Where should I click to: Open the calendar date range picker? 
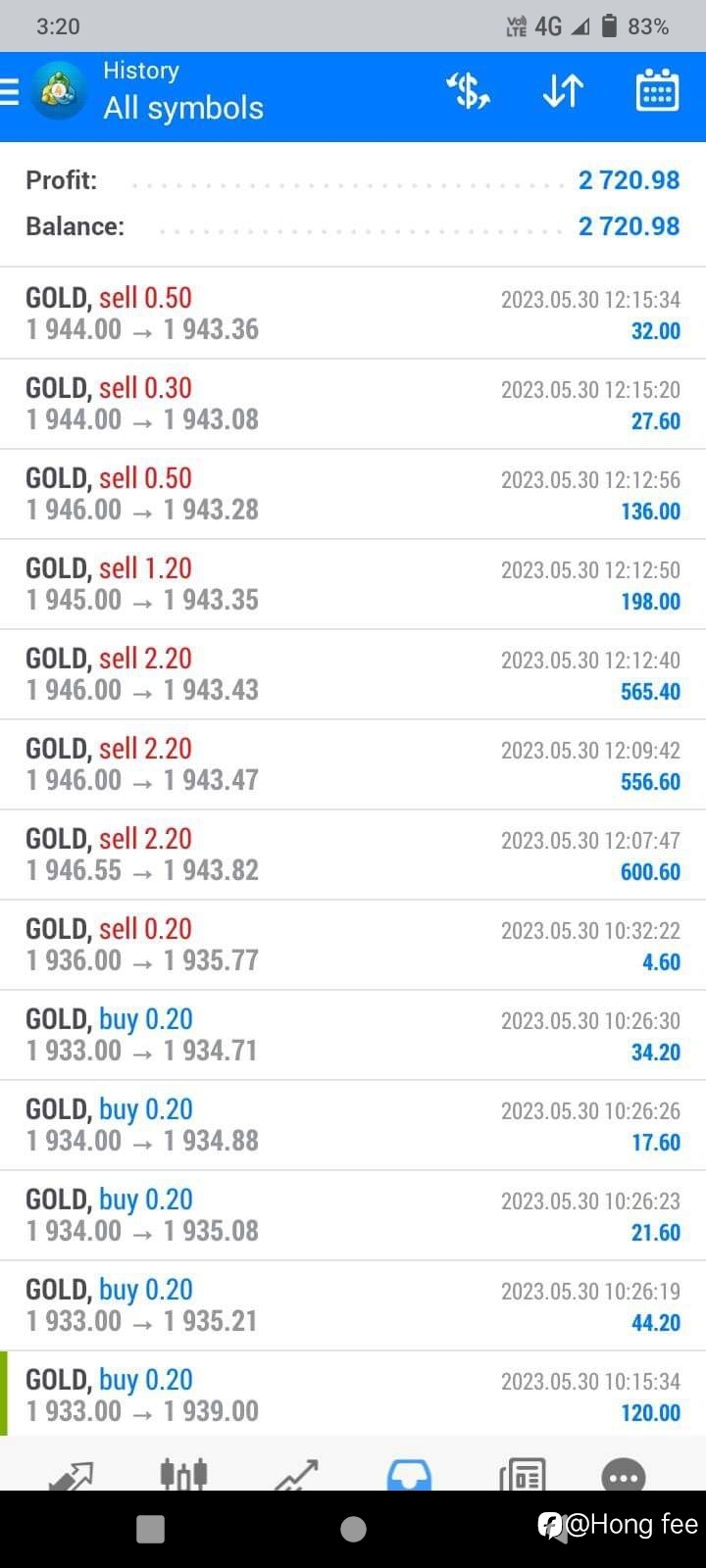pyautogui.click(x=657, y=90)
